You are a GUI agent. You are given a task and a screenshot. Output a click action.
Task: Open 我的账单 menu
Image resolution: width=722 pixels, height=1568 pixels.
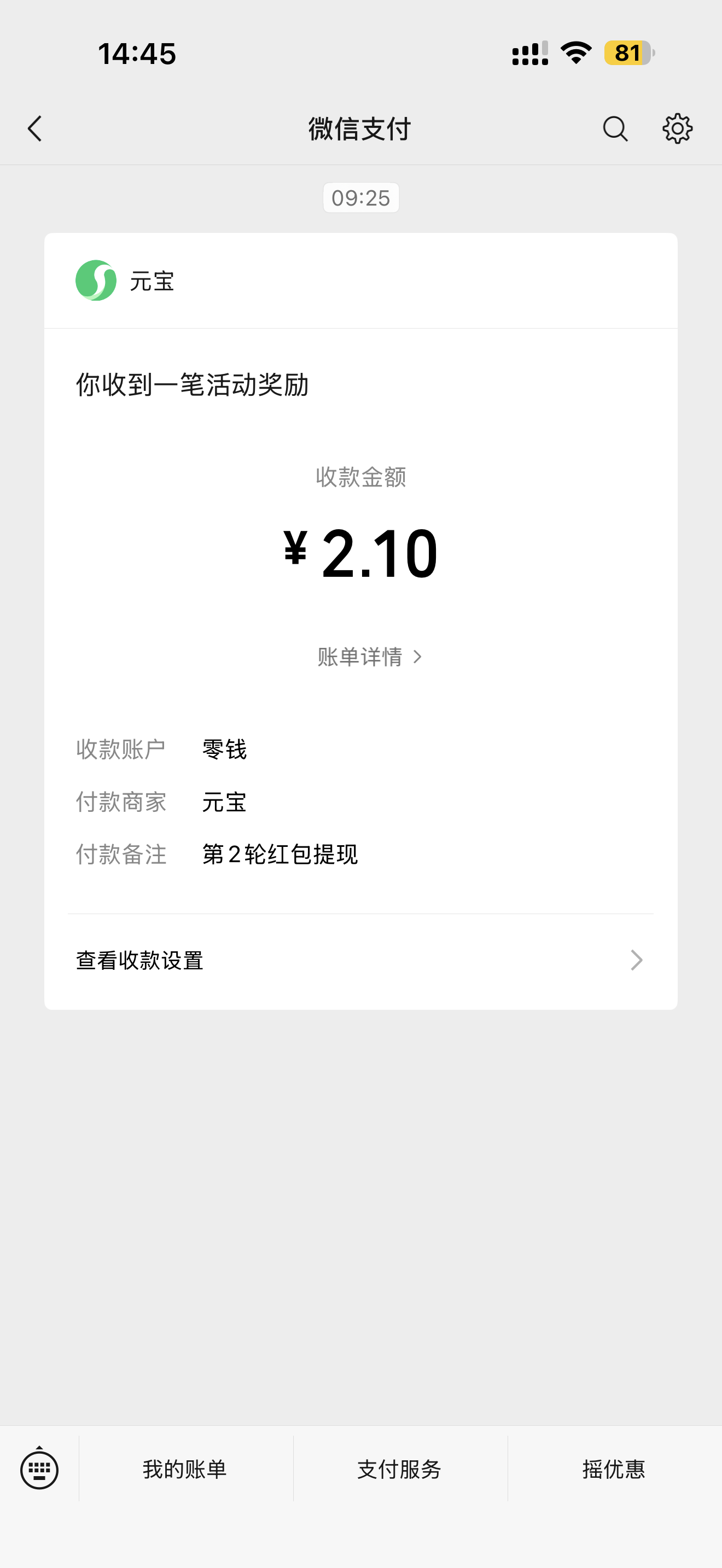(185, 1470)
